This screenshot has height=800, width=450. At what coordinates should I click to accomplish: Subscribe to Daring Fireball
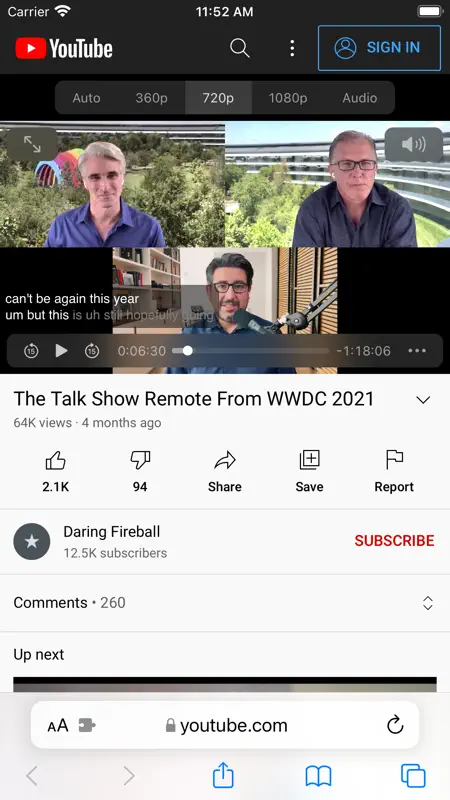(394, 541)
